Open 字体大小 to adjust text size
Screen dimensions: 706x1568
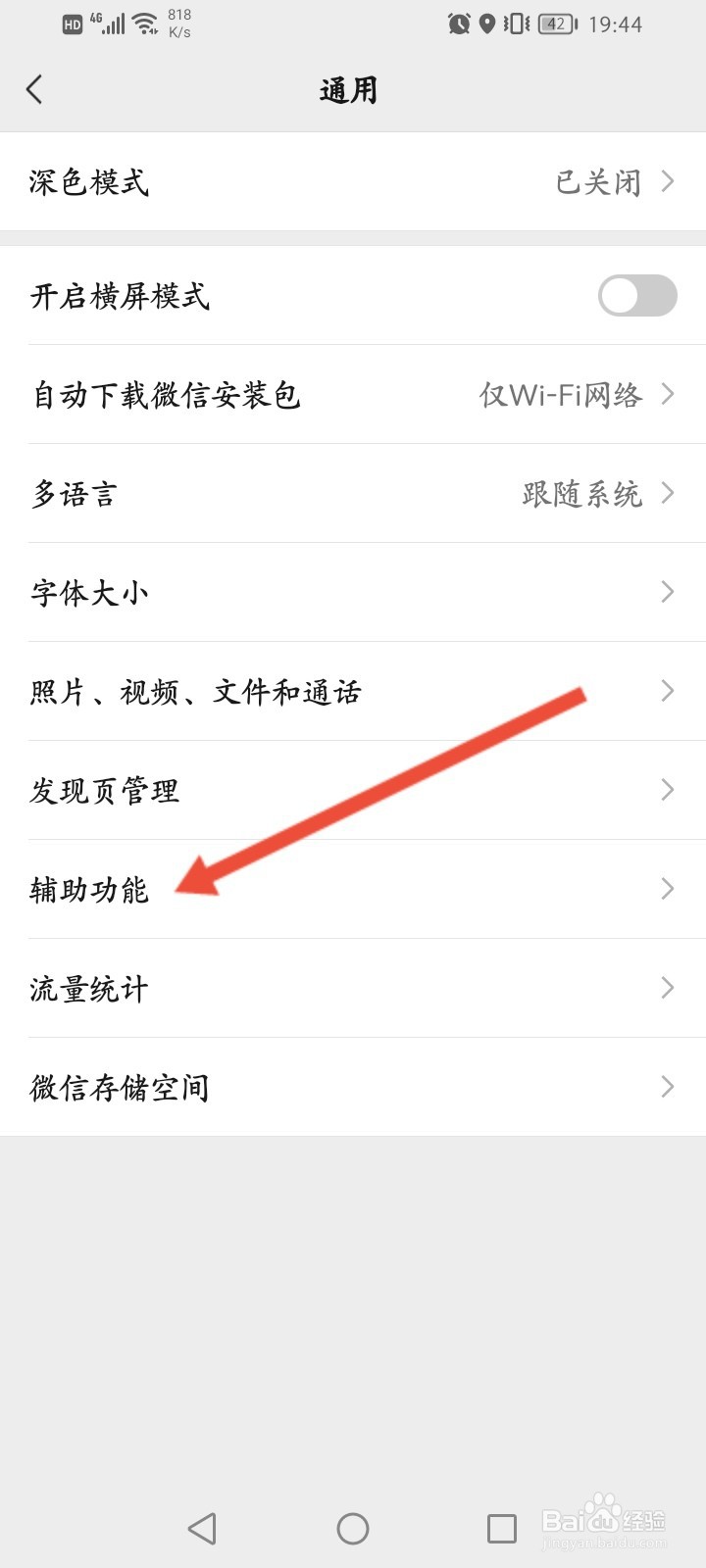click(x=353, y=592)
